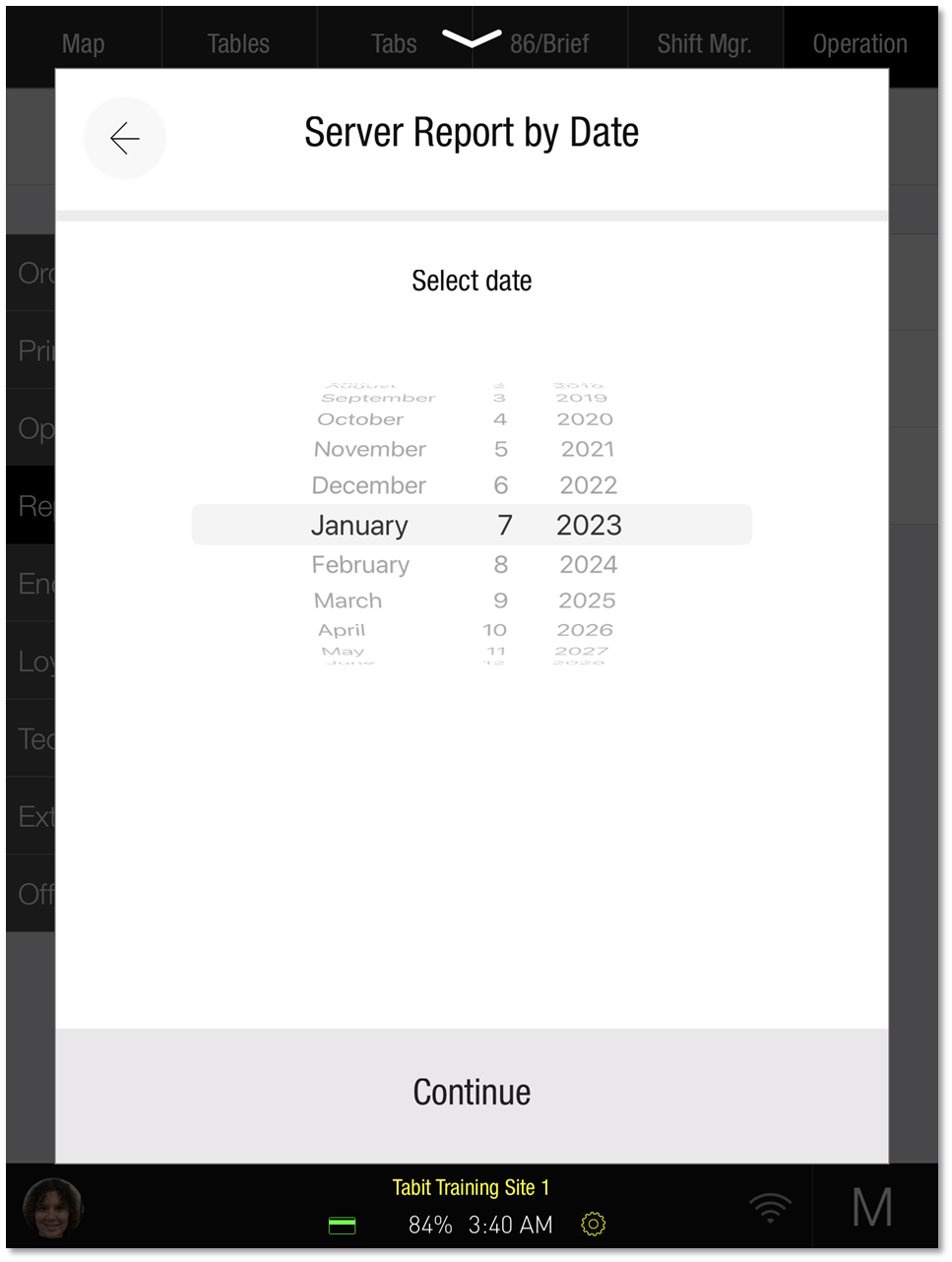Screen dimensions: 952x1262
Task: Set the year to 2025
Action: coord(587,600)
